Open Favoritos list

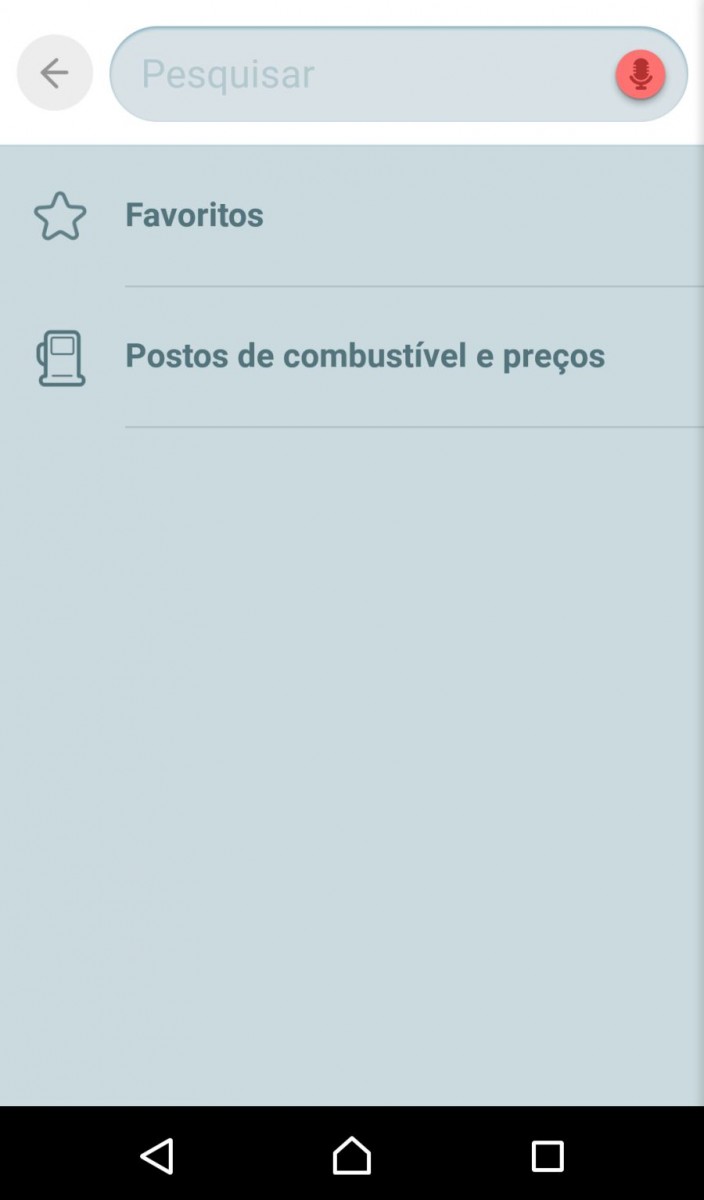[x=194, y=215]
